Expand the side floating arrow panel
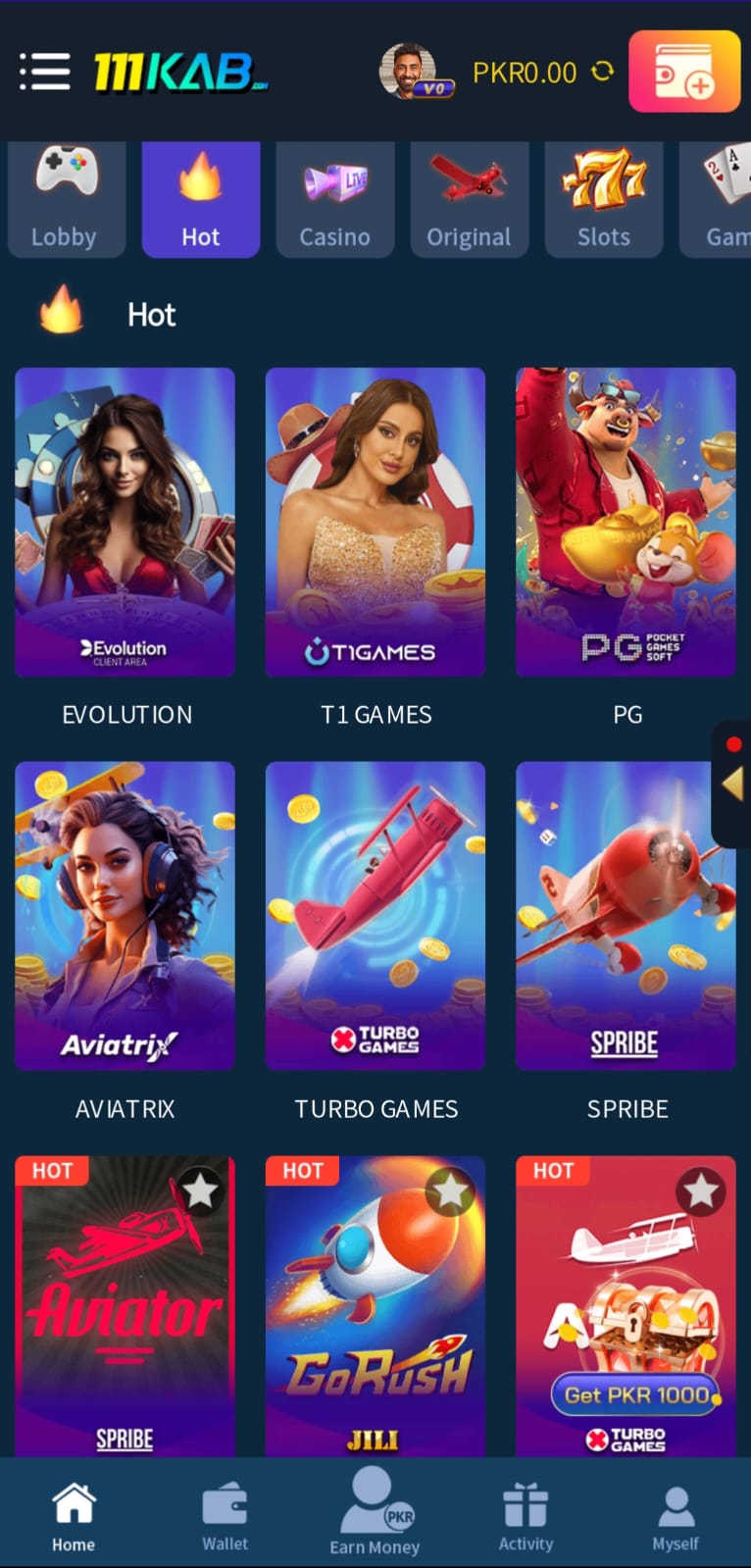Screen dimensions: 751x1568 [x=731, y=784]
